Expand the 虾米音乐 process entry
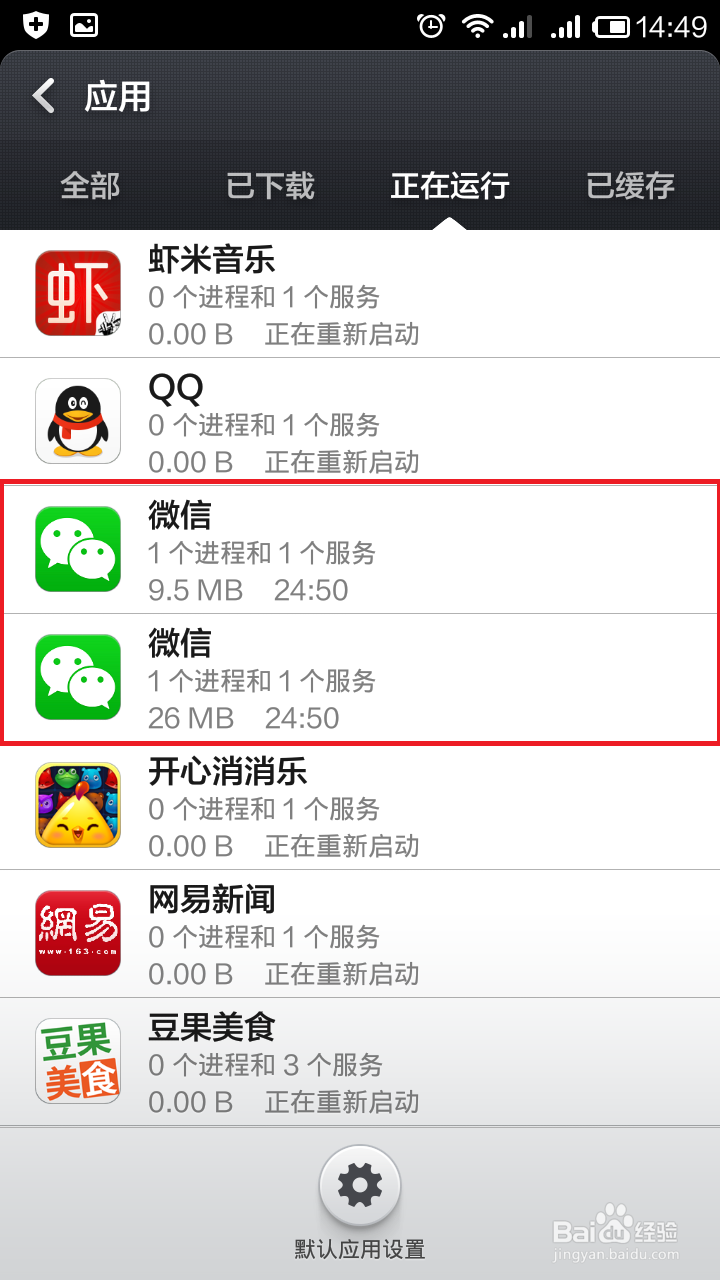This screenshot has height=1280, width=720. coord(360,293)
